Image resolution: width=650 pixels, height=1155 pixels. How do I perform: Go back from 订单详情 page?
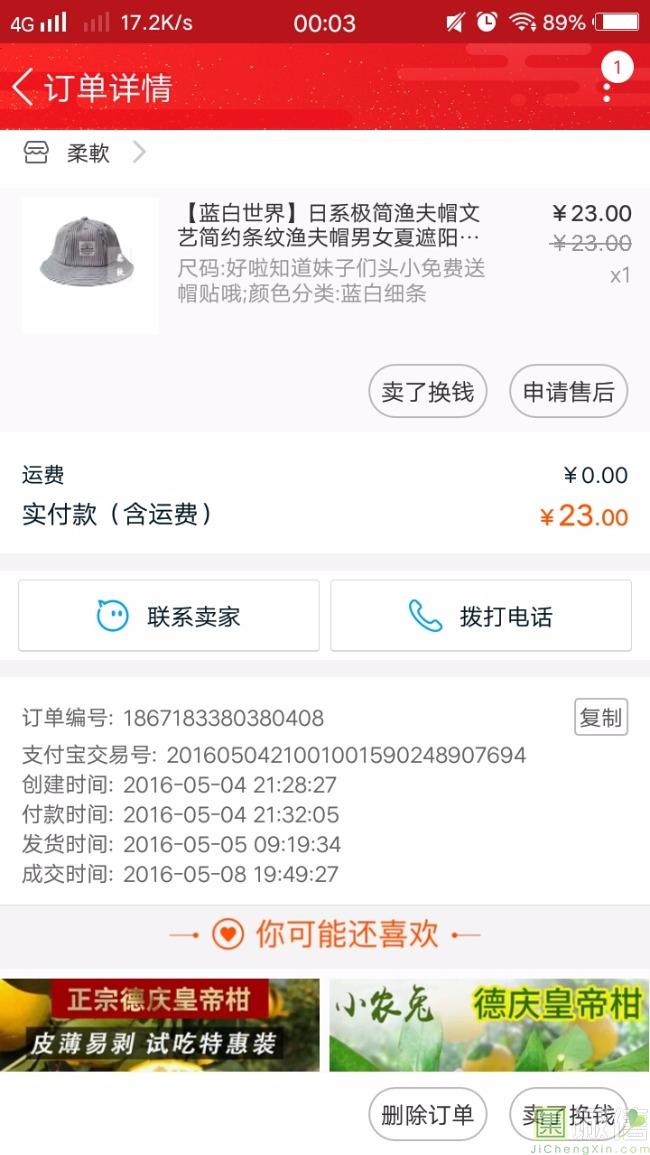coord(24,88)
